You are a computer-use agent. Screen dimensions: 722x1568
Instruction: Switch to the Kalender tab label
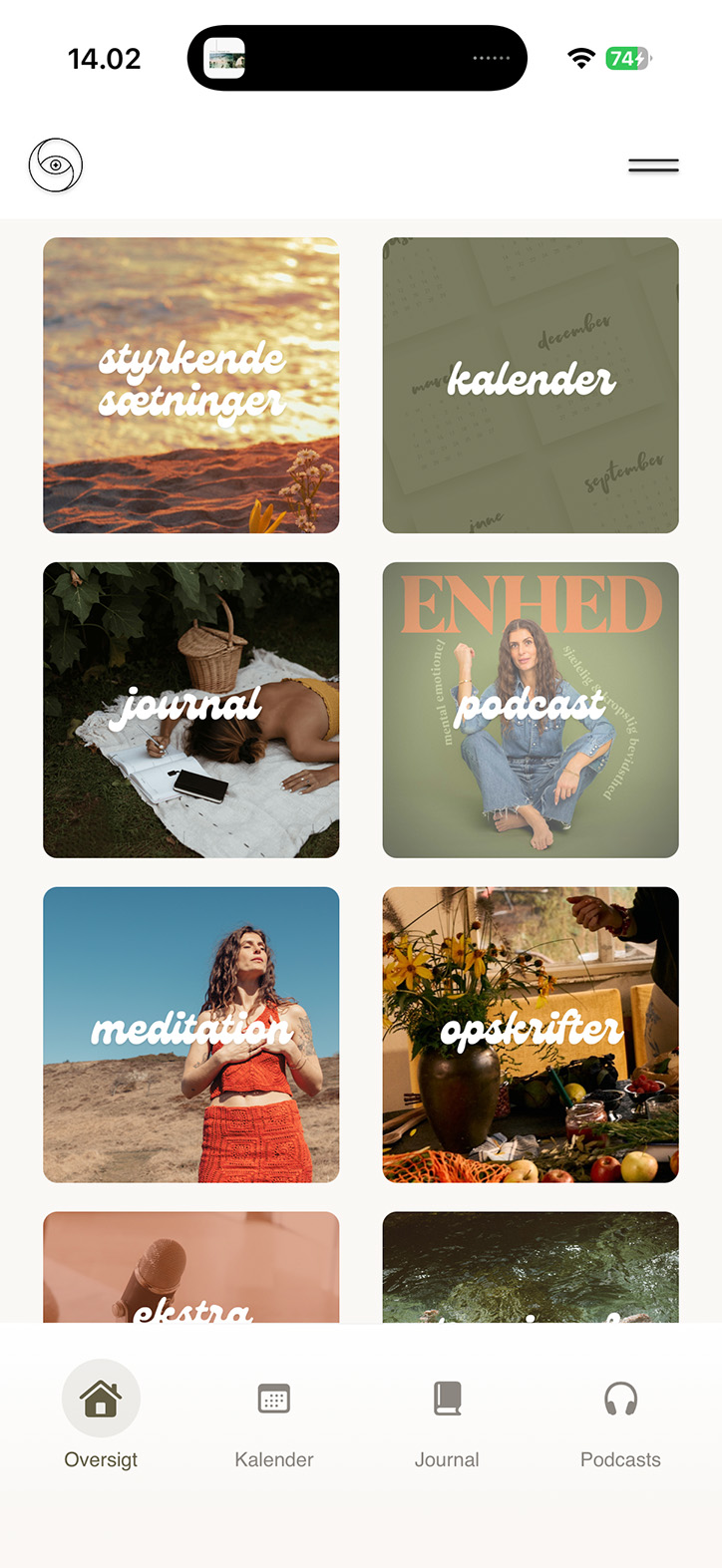click(273, 1459)
